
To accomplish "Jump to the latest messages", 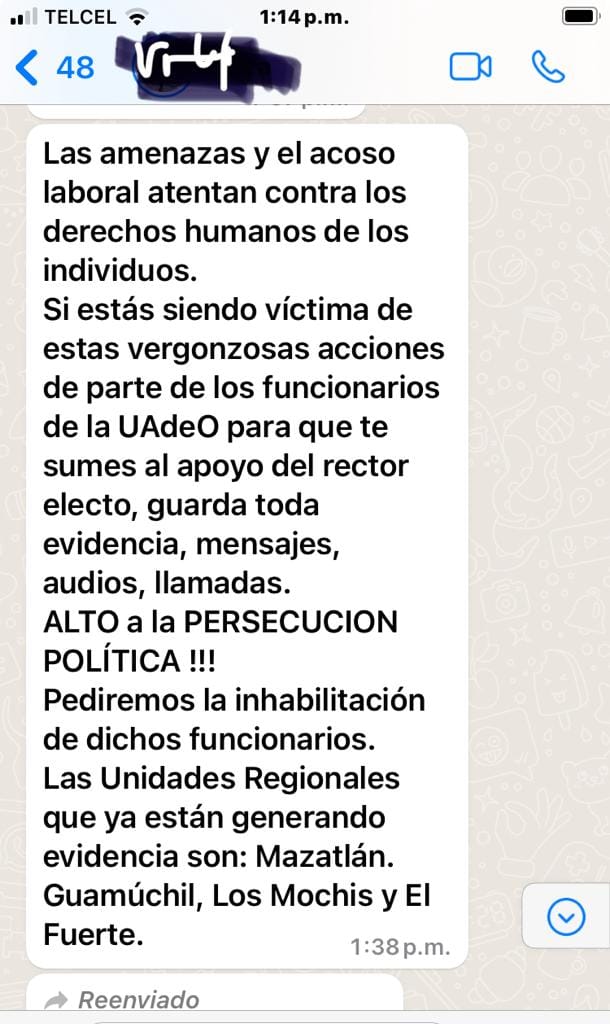I will pyautogui.click(x=566, y=916).
